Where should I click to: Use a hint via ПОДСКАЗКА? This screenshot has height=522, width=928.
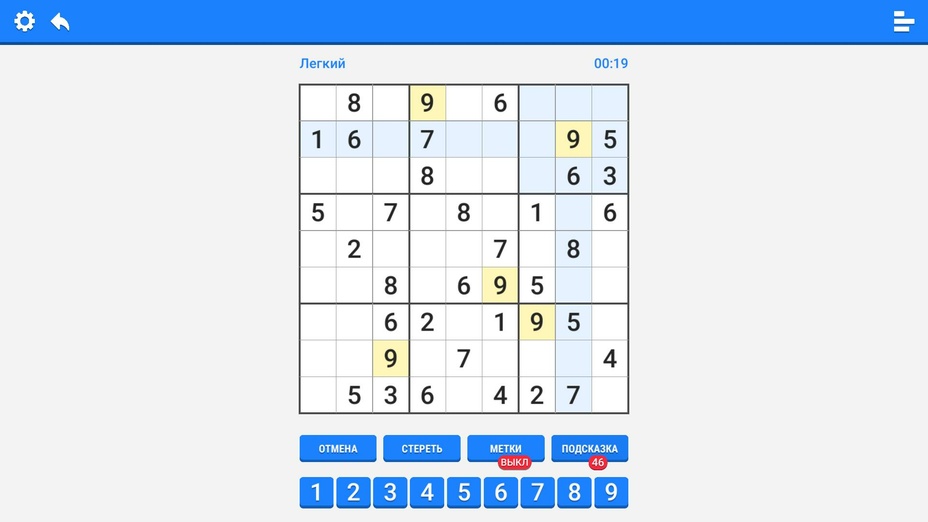tap(589, 448)
